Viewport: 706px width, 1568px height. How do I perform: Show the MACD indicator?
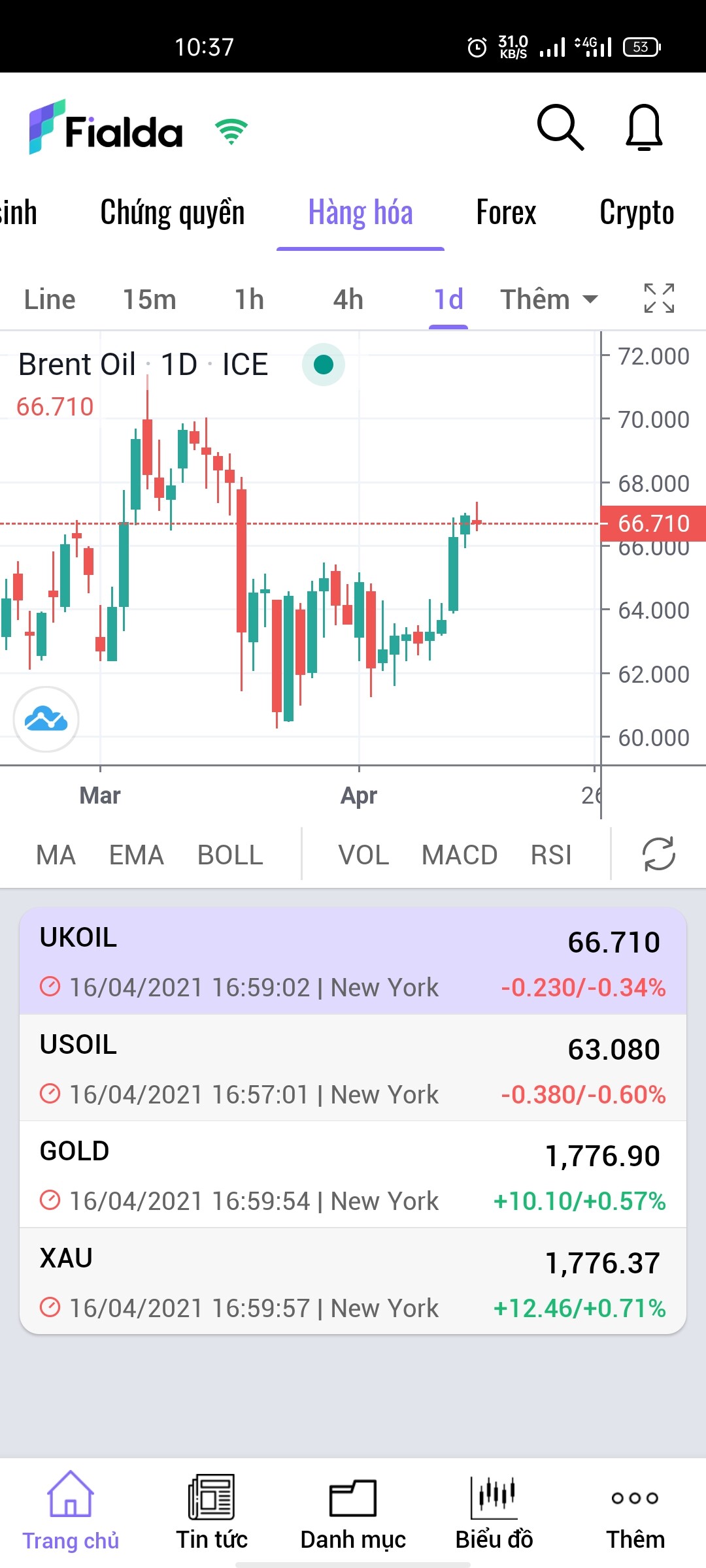(460, 855)
